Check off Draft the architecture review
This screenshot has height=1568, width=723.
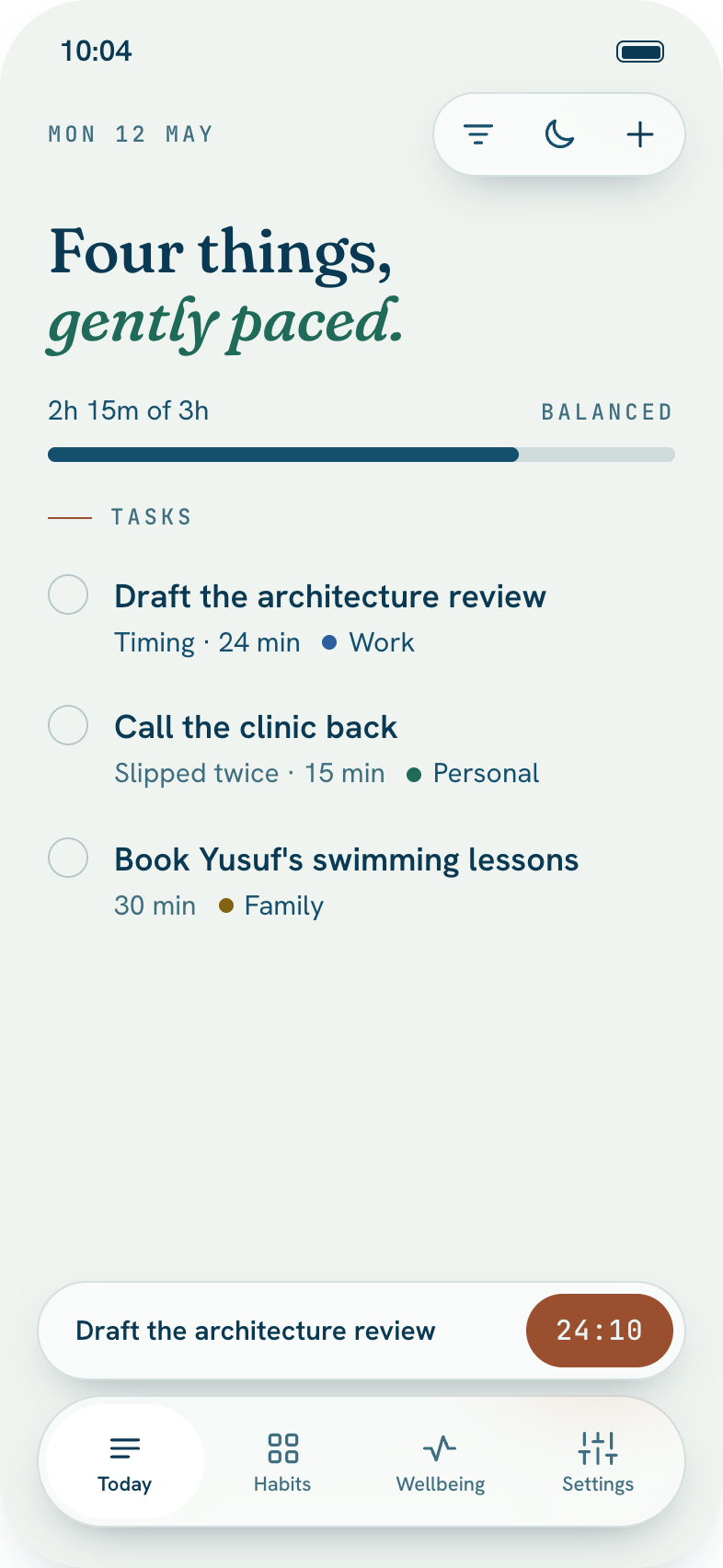click(x=68, y=594)
